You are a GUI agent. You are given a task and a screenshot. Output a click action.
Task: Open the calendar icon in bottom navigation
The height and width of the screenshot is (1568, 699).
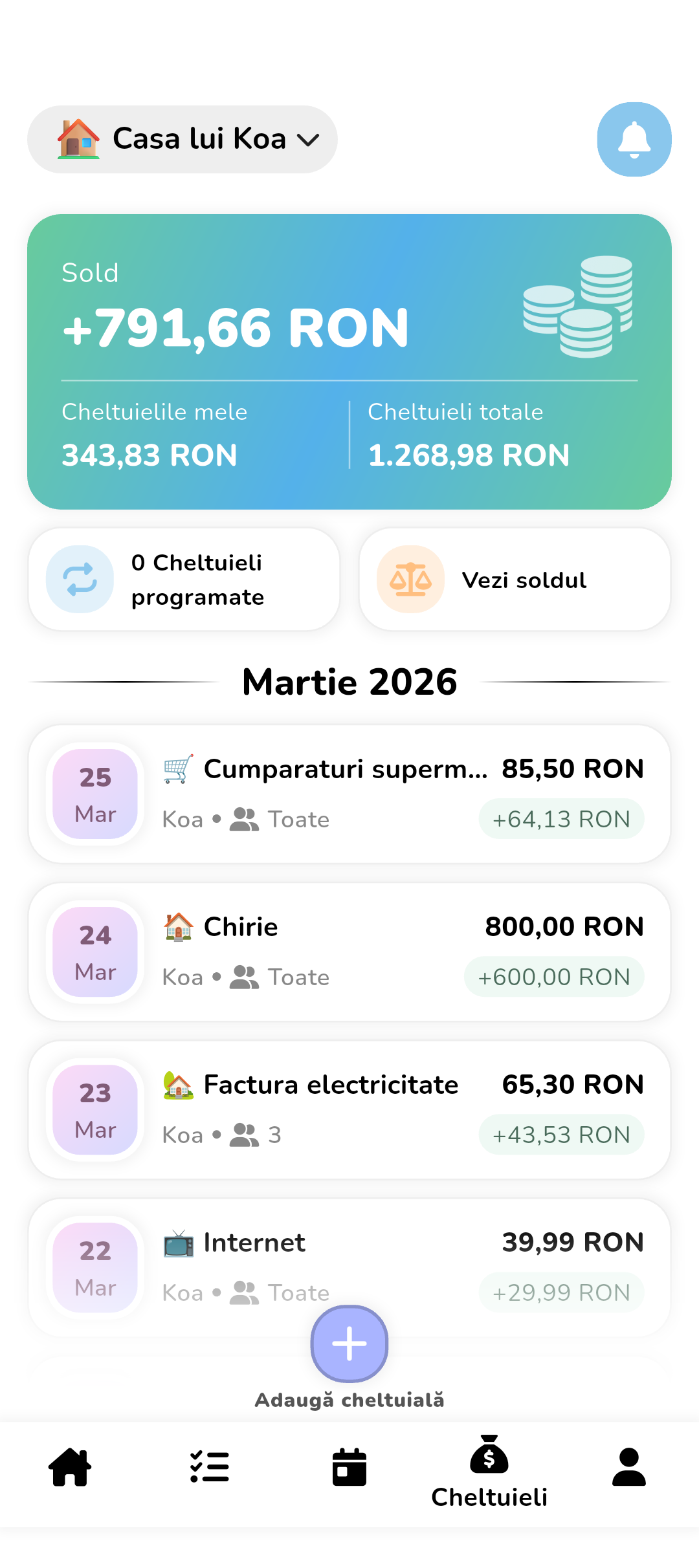tap(349, 1467)
